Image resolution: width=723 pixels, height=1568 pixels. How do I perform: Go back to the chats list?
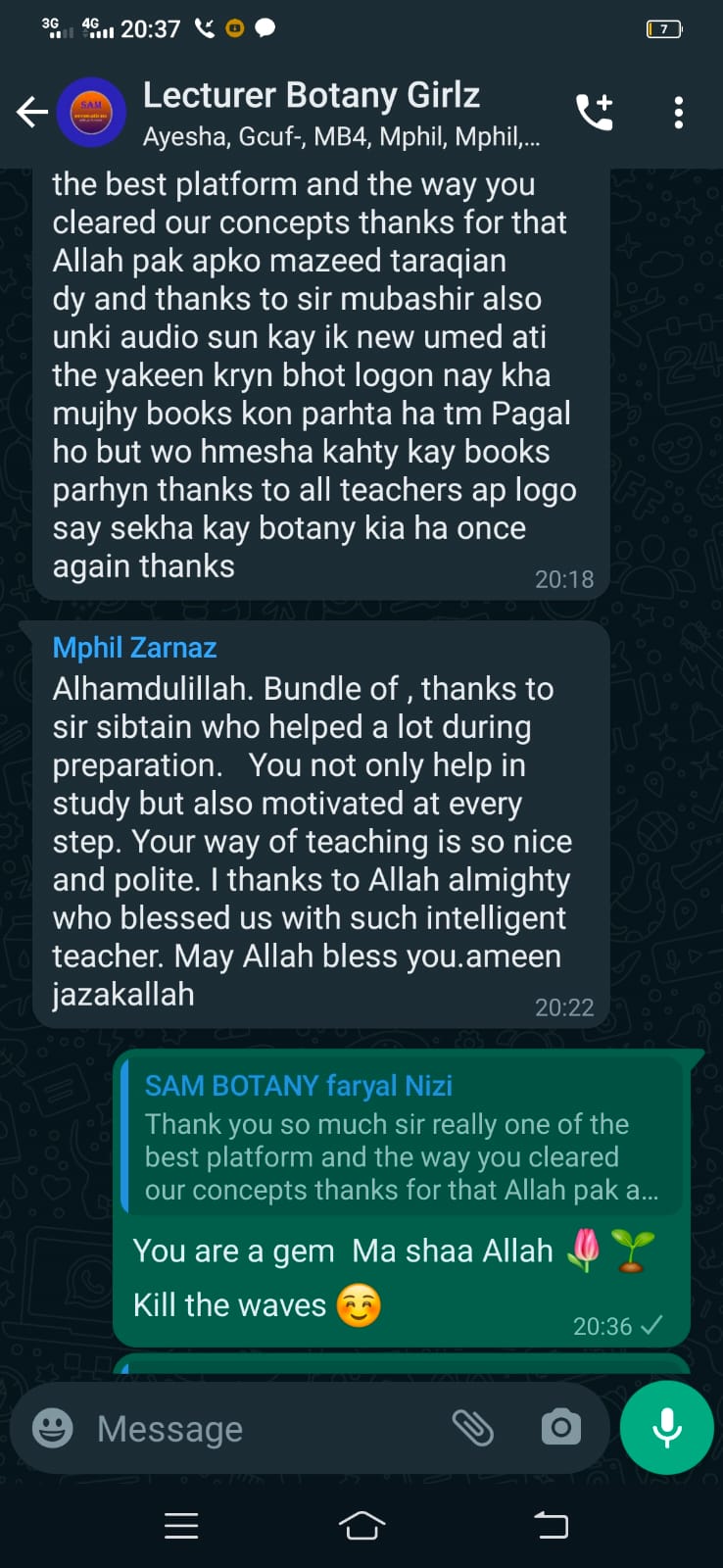click(31, 113)
